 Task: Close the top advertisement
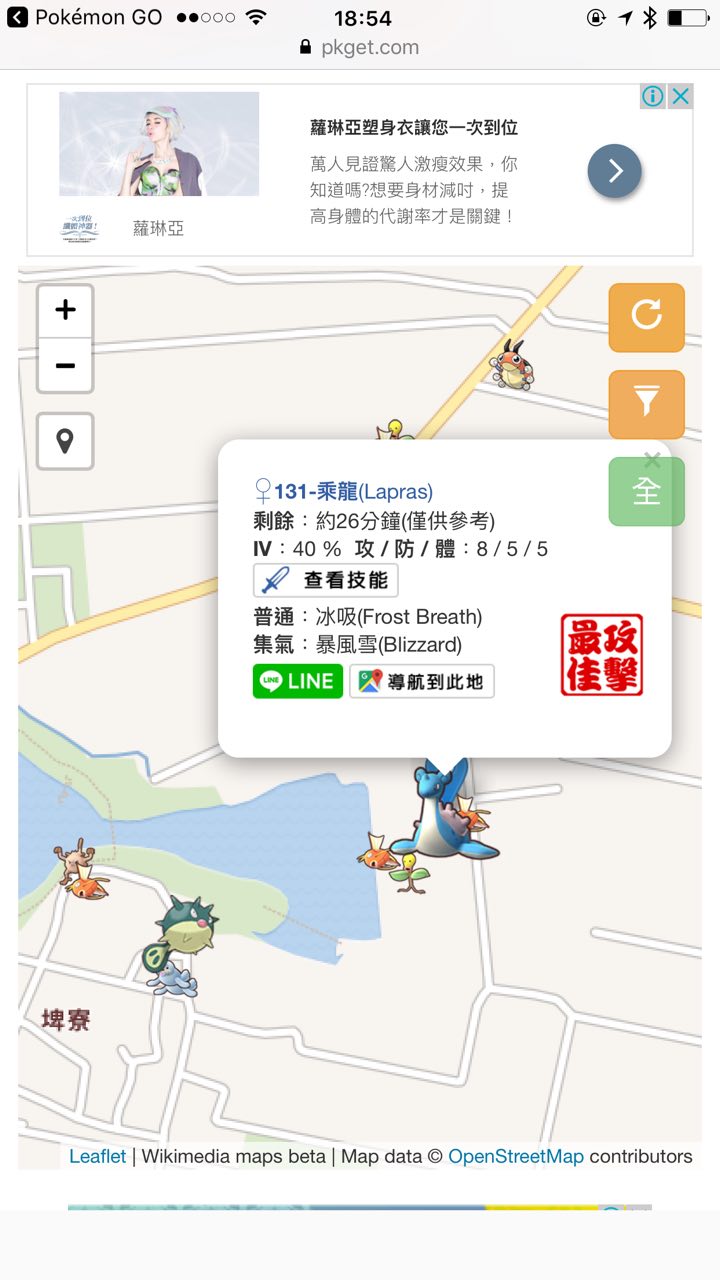pyautogui.click(x=680, y=96)
